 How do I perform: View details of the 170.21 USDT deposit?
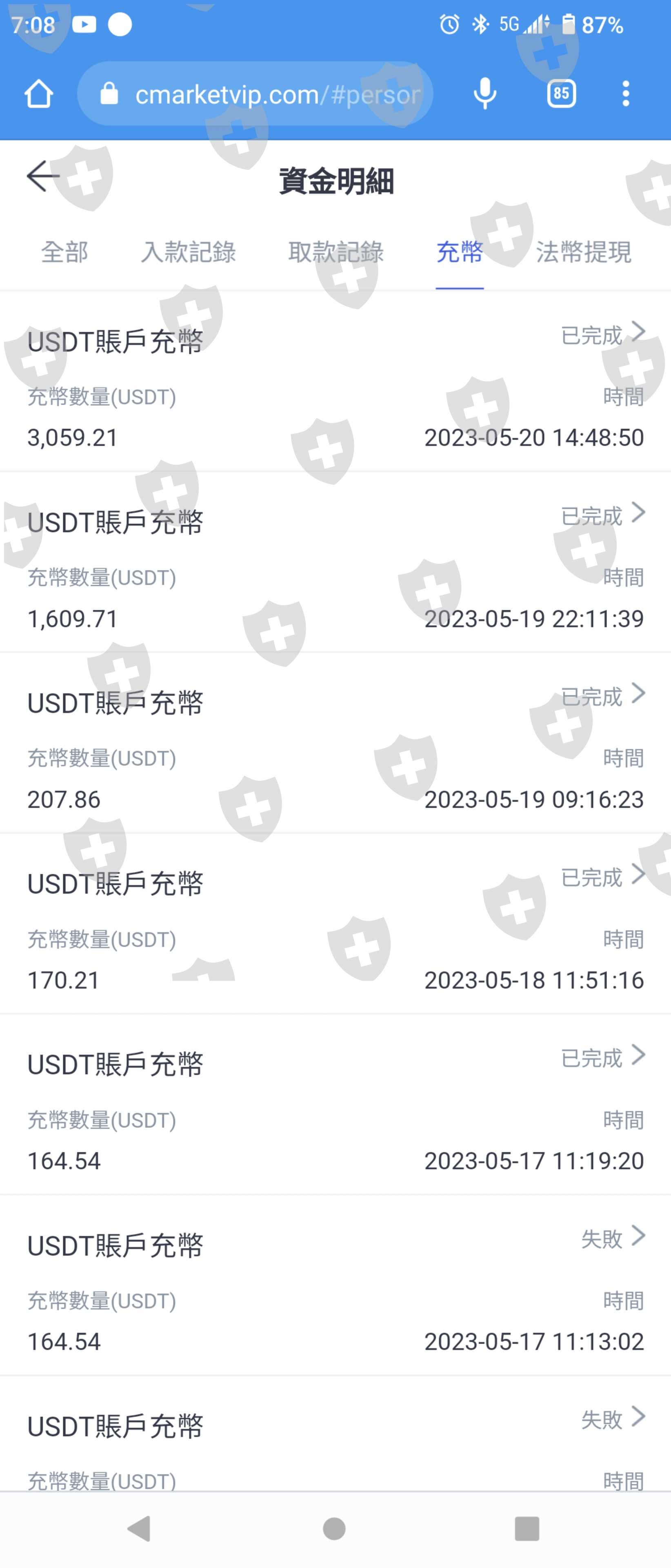click(335, 925)
